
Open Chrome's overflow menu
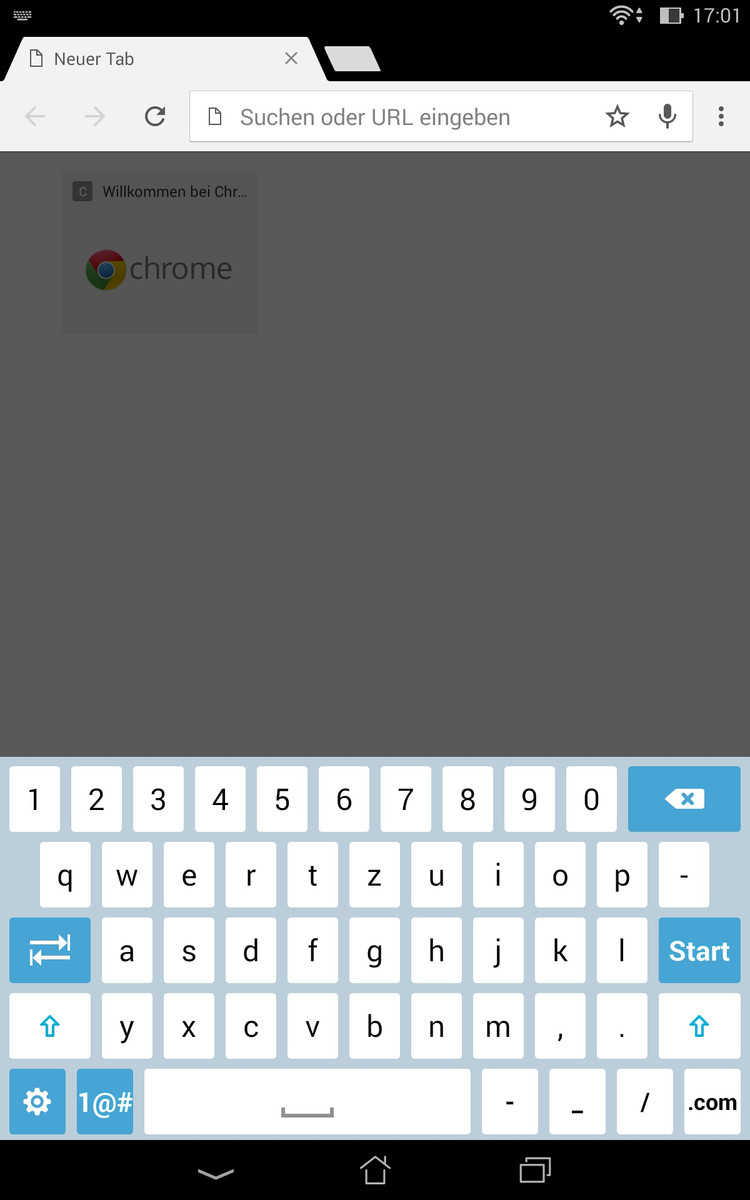pyautogui.click(x=721, y=117)
